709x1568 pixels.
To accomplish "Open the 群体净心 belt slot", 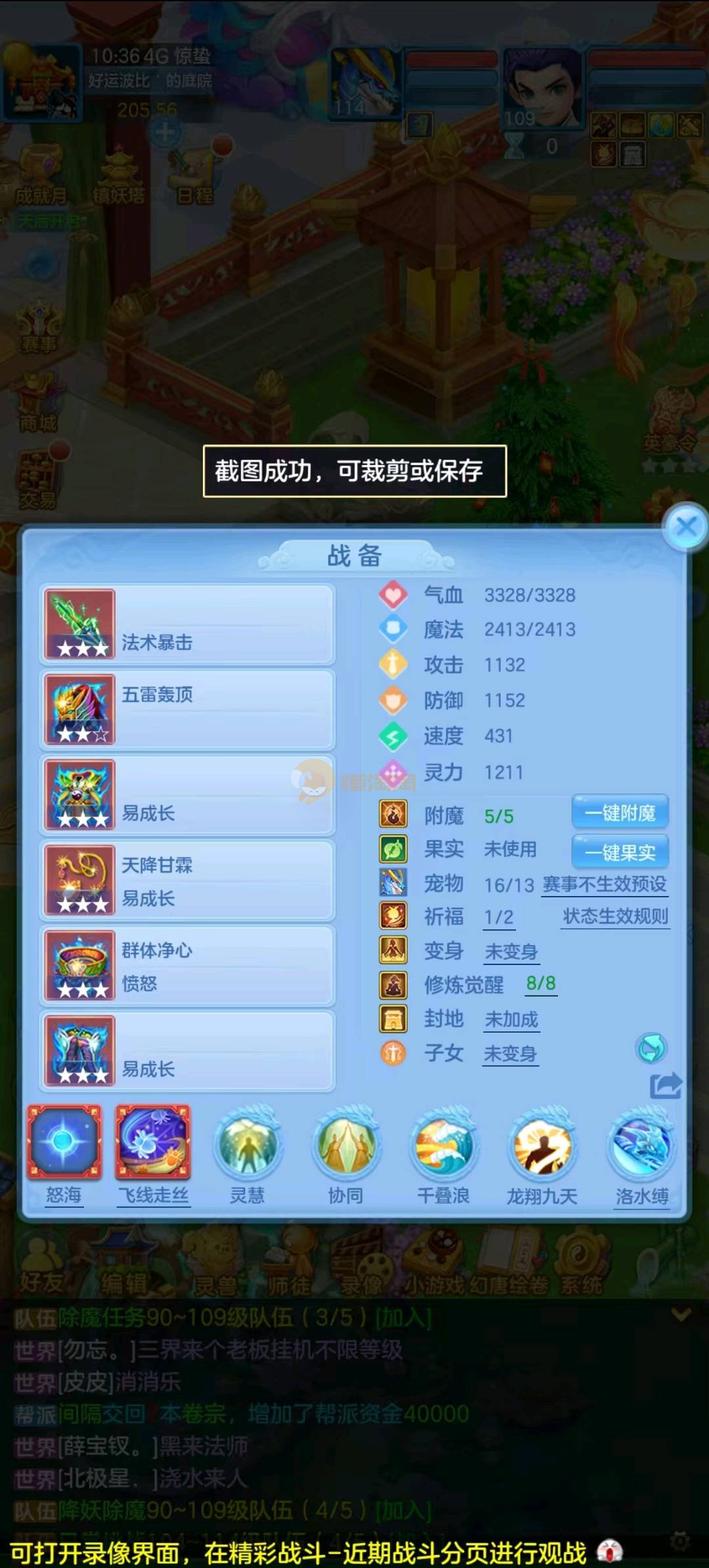I will [x=187, y=966].
